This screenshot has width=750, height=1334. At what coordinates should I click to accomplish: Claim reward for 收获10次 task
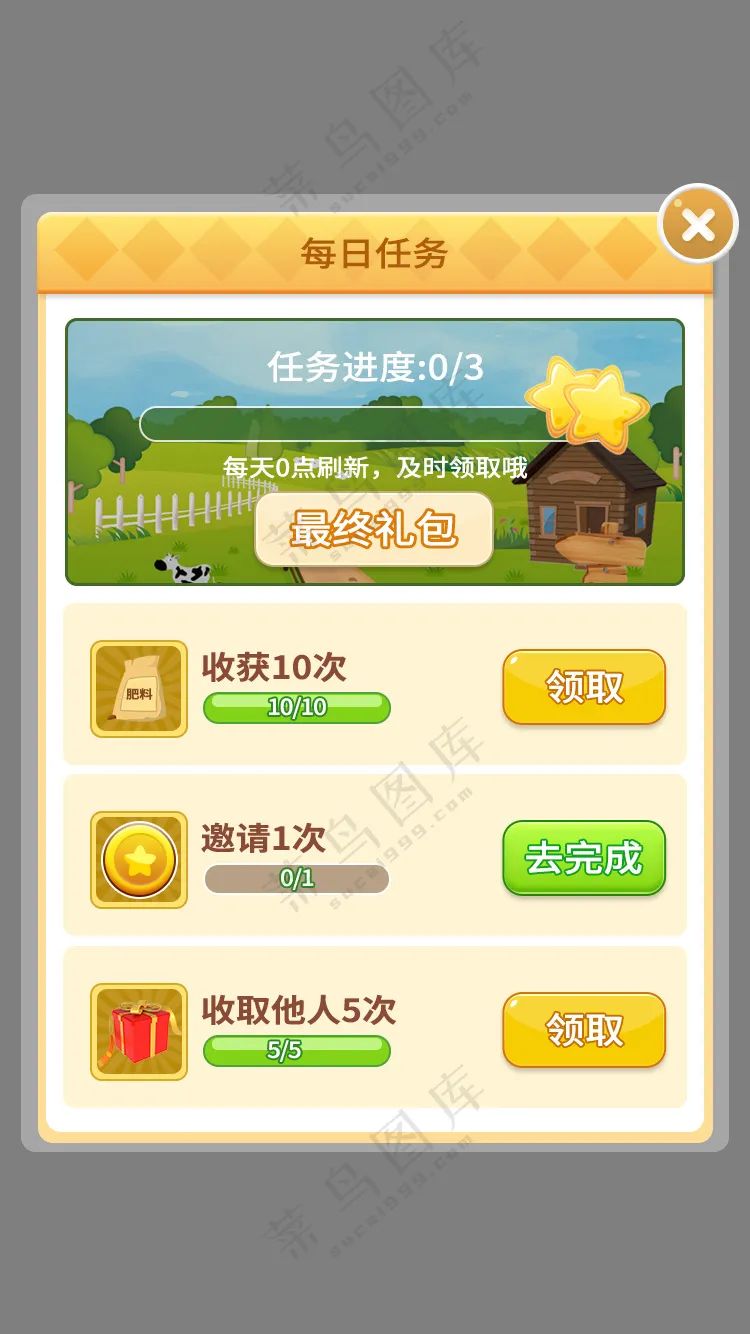[x=584, y=687]
